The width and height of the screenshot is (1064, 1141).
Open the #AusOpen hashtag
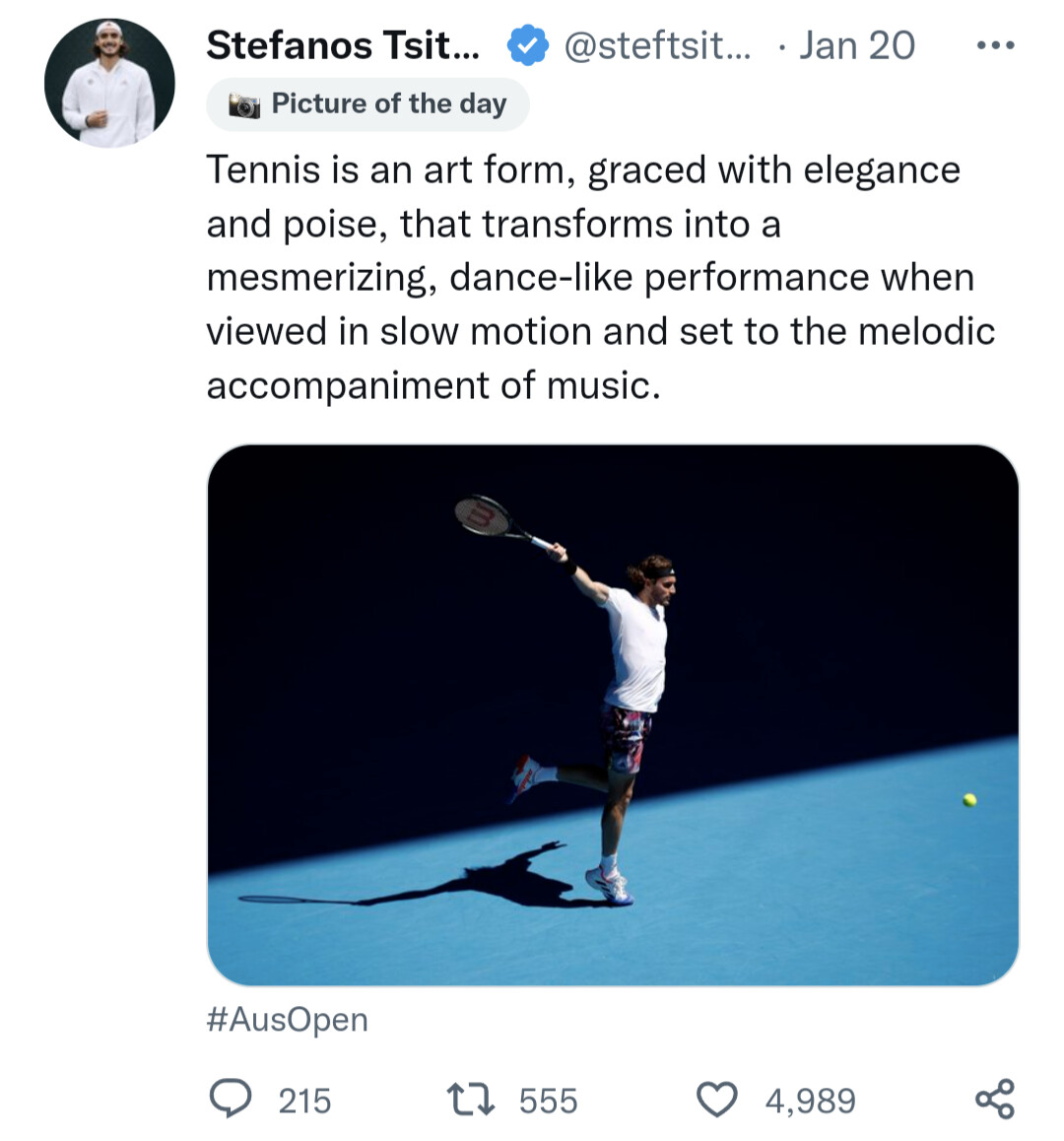(x=287, y=1019)
